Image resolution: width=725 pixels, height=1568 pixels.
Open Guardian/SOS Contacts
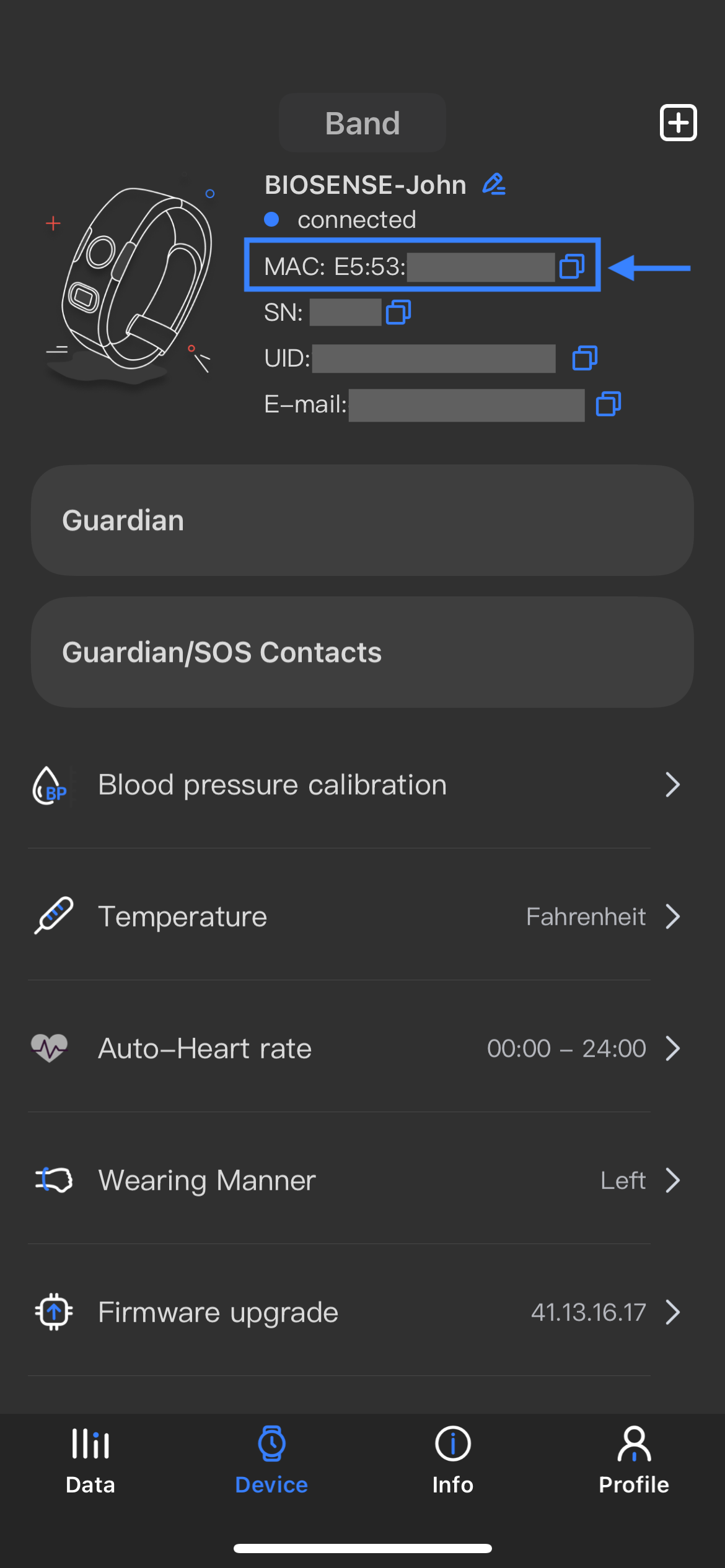362,652
